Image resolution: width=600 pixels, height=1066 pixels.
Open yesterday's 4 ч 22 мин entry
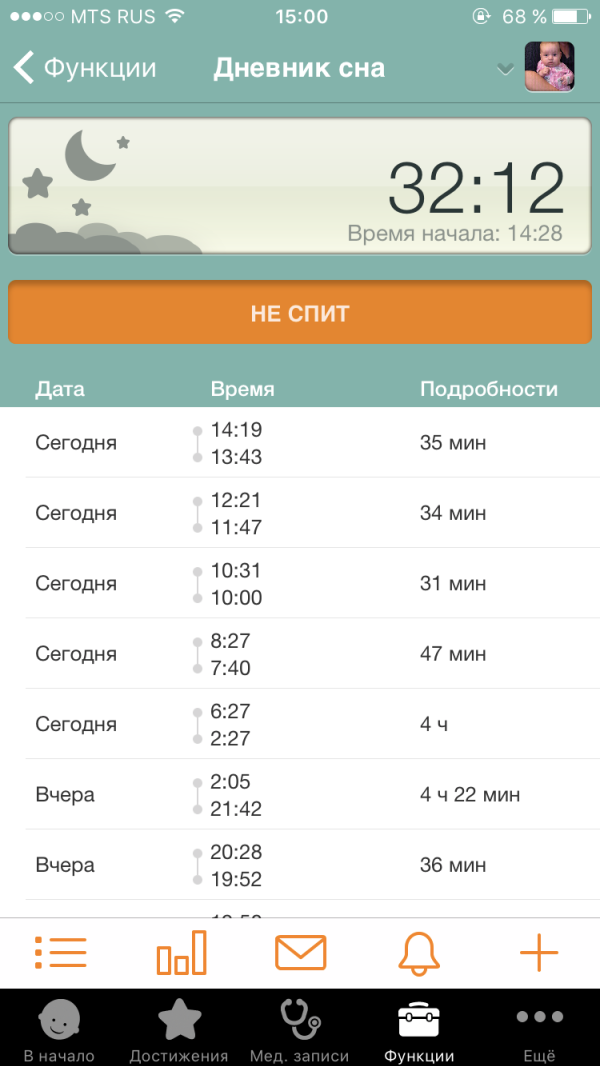300,795
